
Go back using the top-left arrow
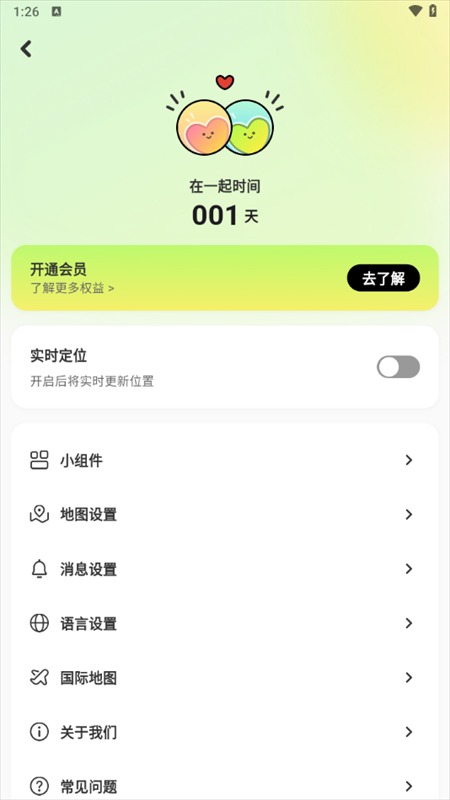coord(26,49)
